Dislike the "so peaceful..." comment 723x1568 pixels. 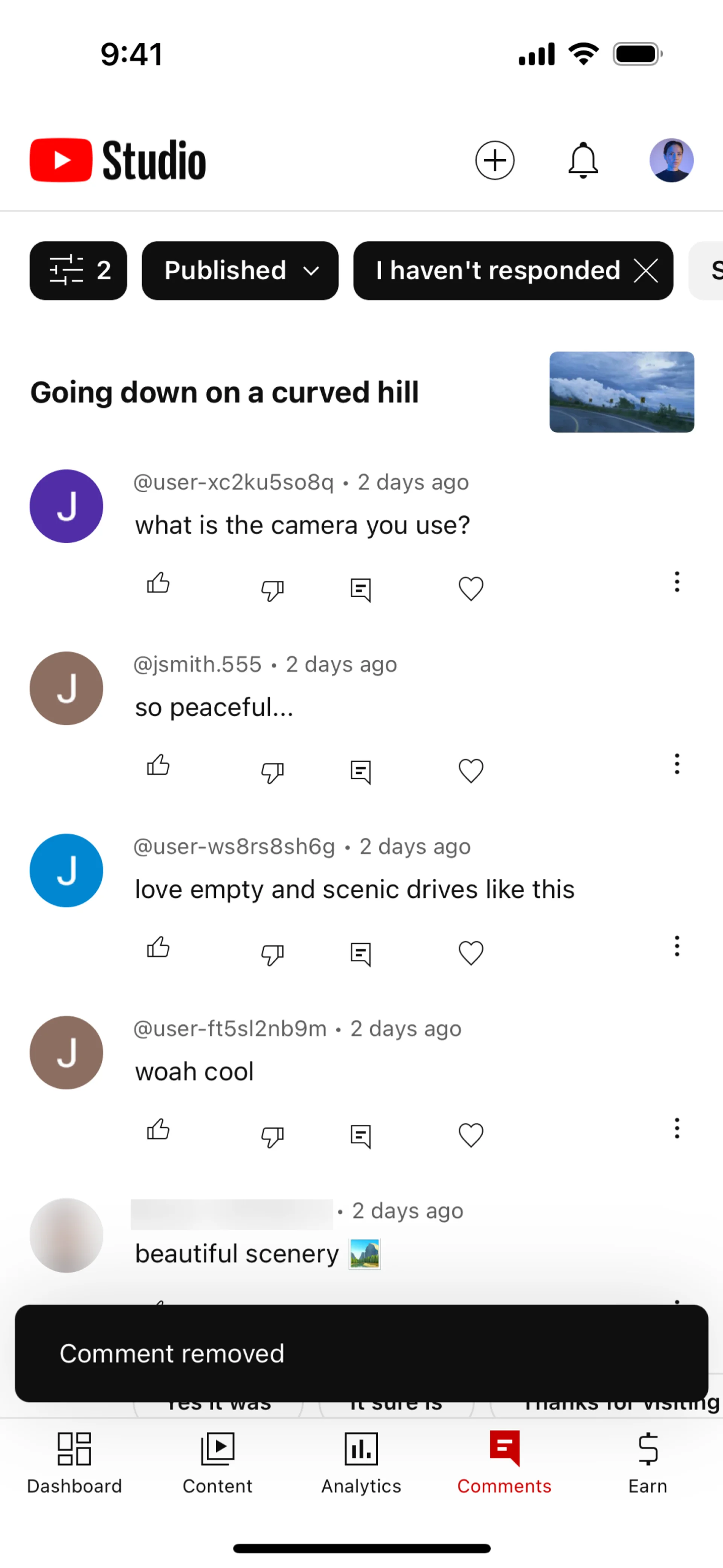coord(272,771)
